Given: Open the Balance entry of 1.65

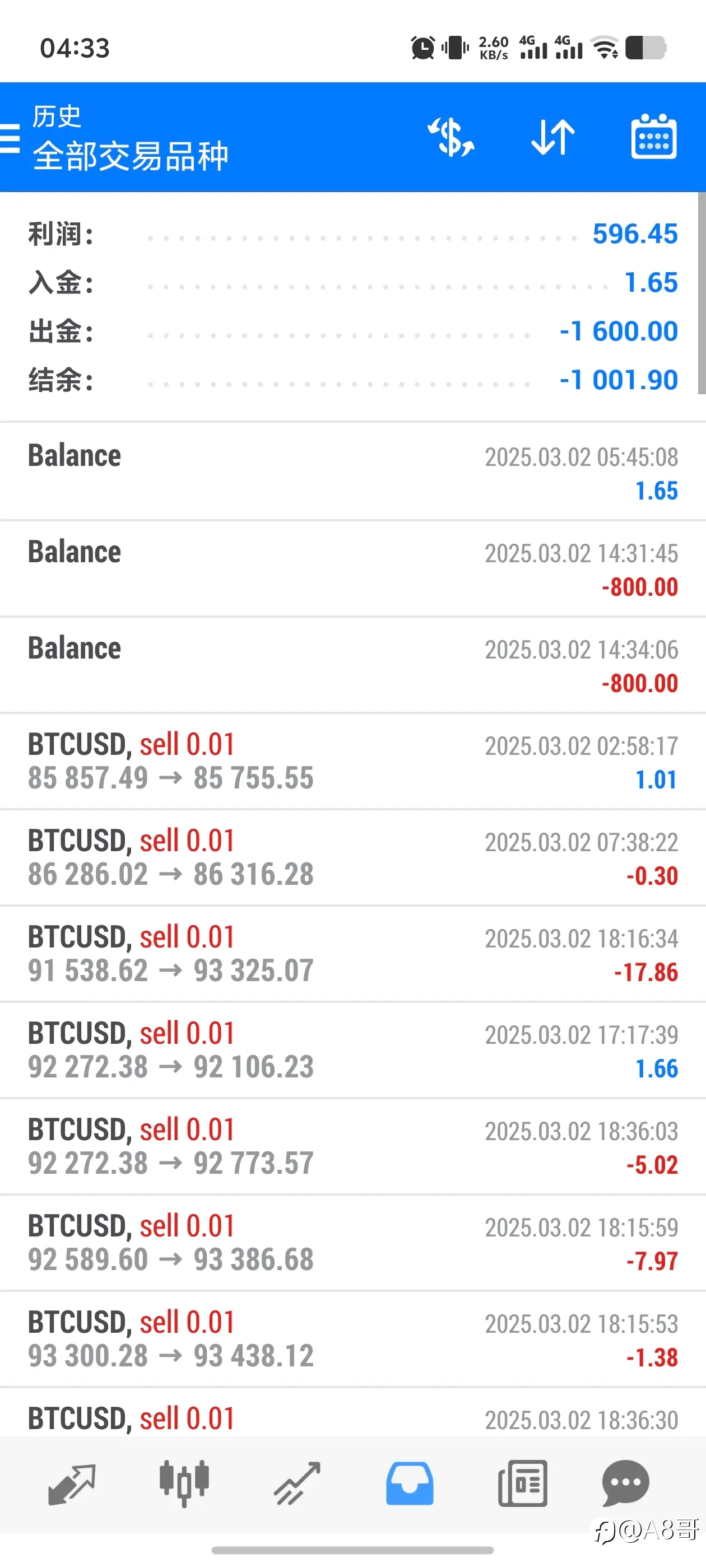Looking at the screenshot, I should 352,472.
